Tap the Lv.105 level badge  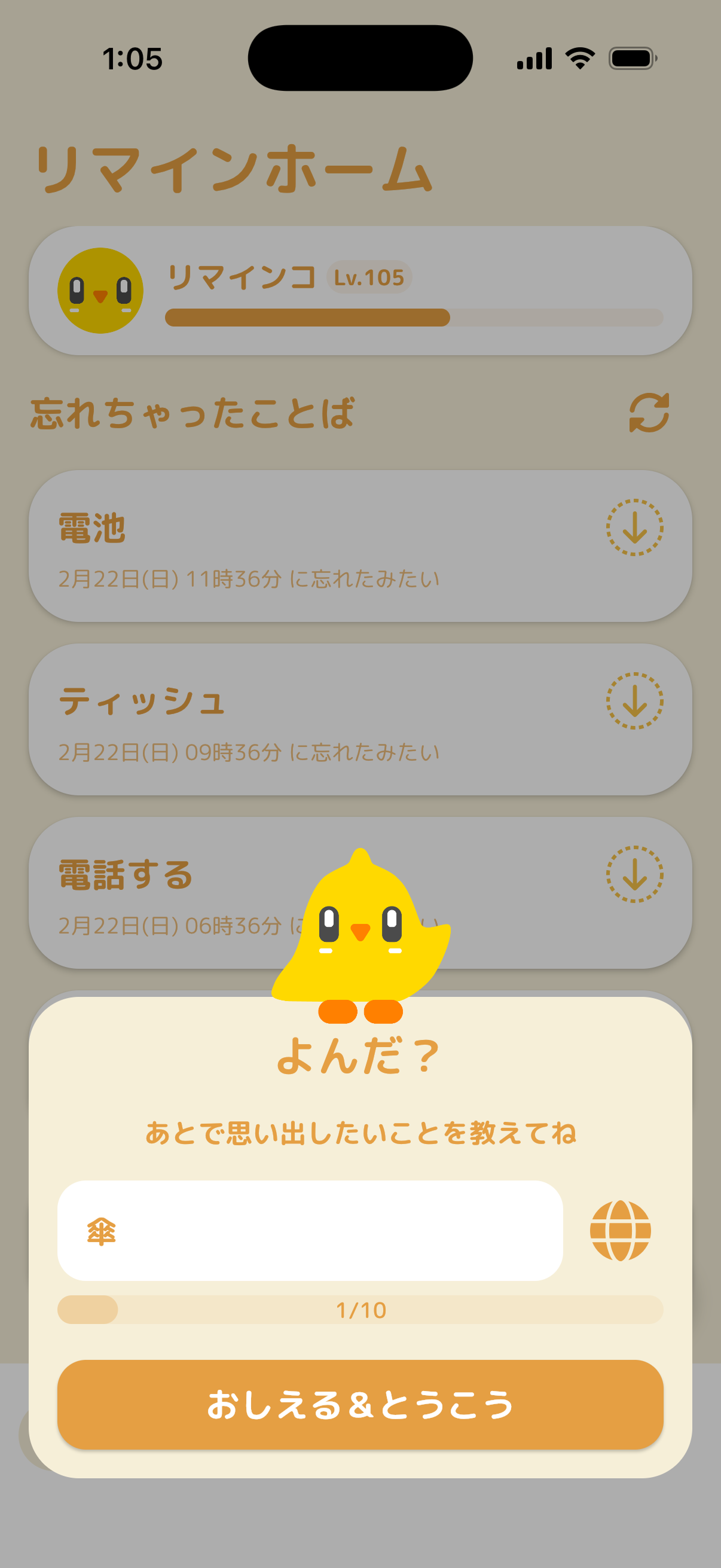coord(368,278)
